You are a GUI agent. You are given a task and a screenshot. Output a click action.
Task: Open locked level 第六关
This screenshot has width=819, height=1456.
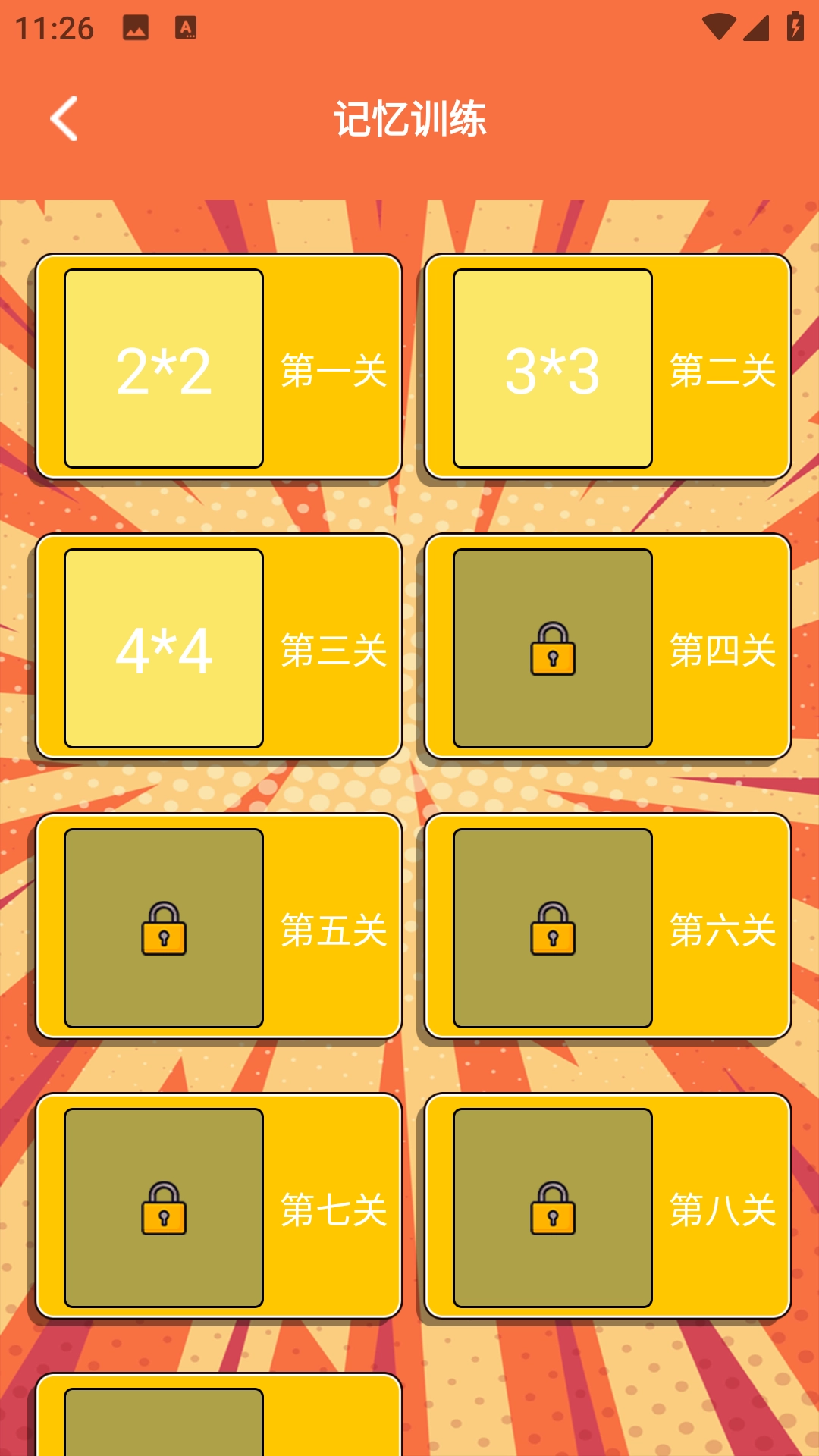point(607,927)
